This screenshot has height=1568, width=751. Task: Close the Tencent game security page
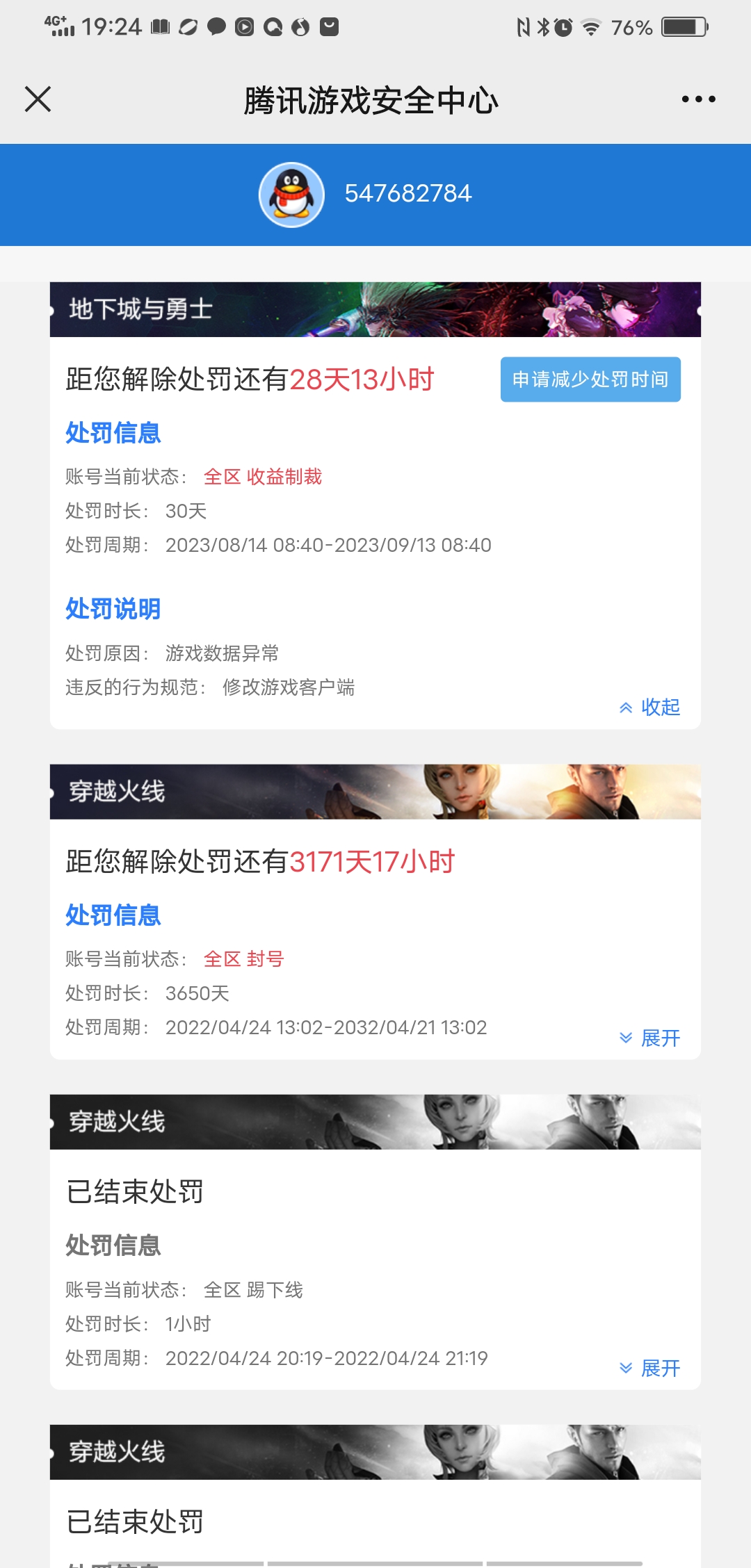[x=38, y=99]
